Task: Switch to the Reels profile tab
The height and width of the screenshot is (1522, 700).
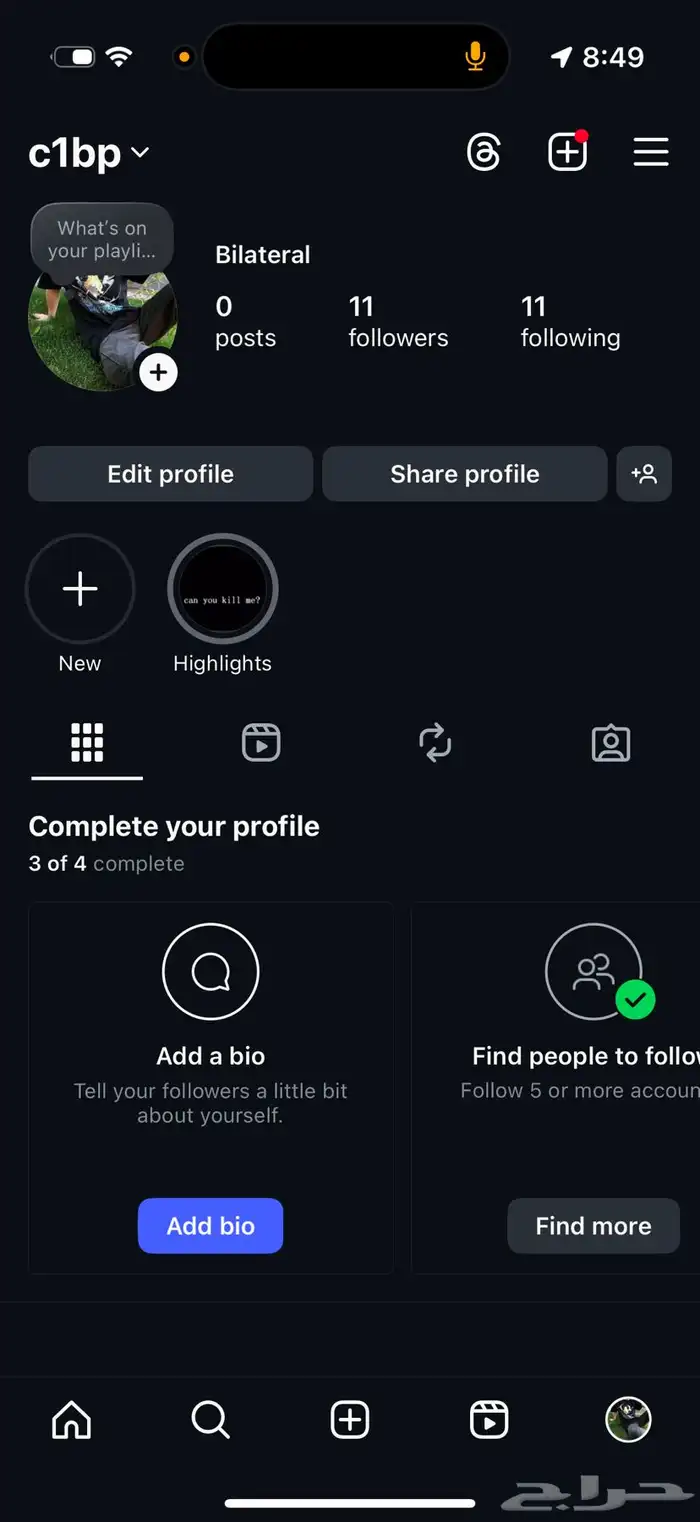Action: (261, 743)
